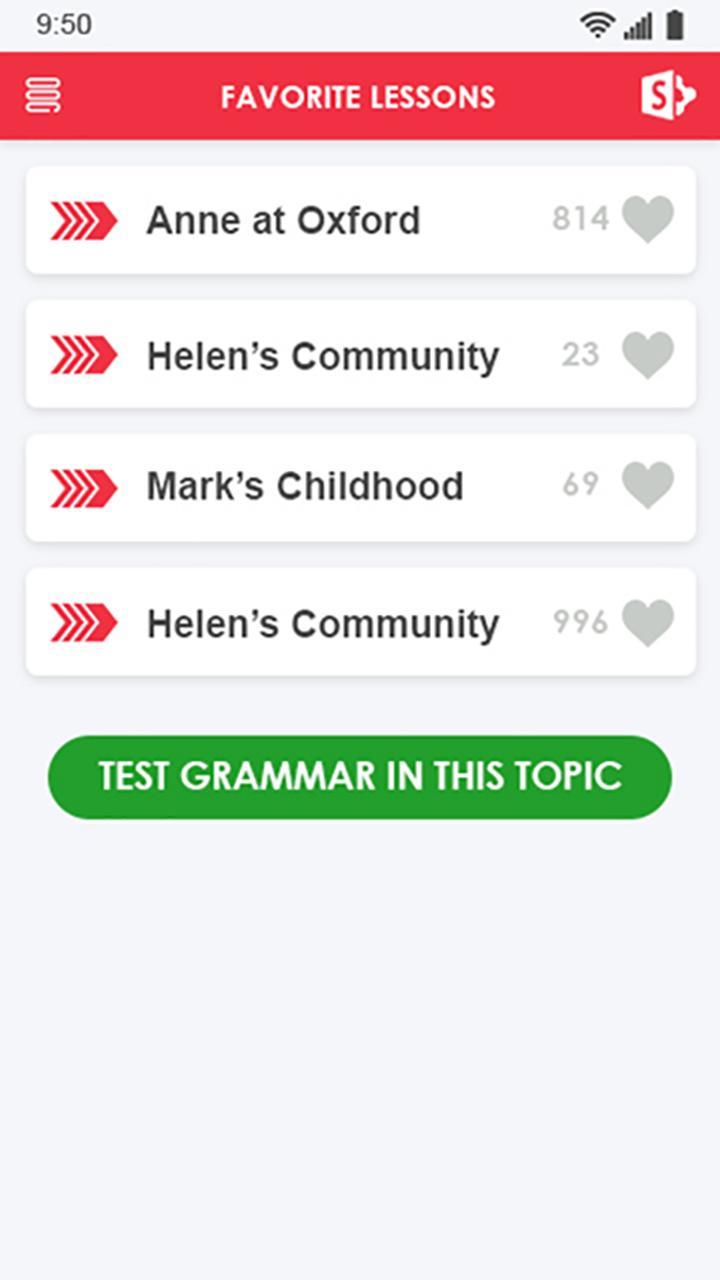
Task: Tap the heart beside the 23 count
Action: (x=648, y=355)
